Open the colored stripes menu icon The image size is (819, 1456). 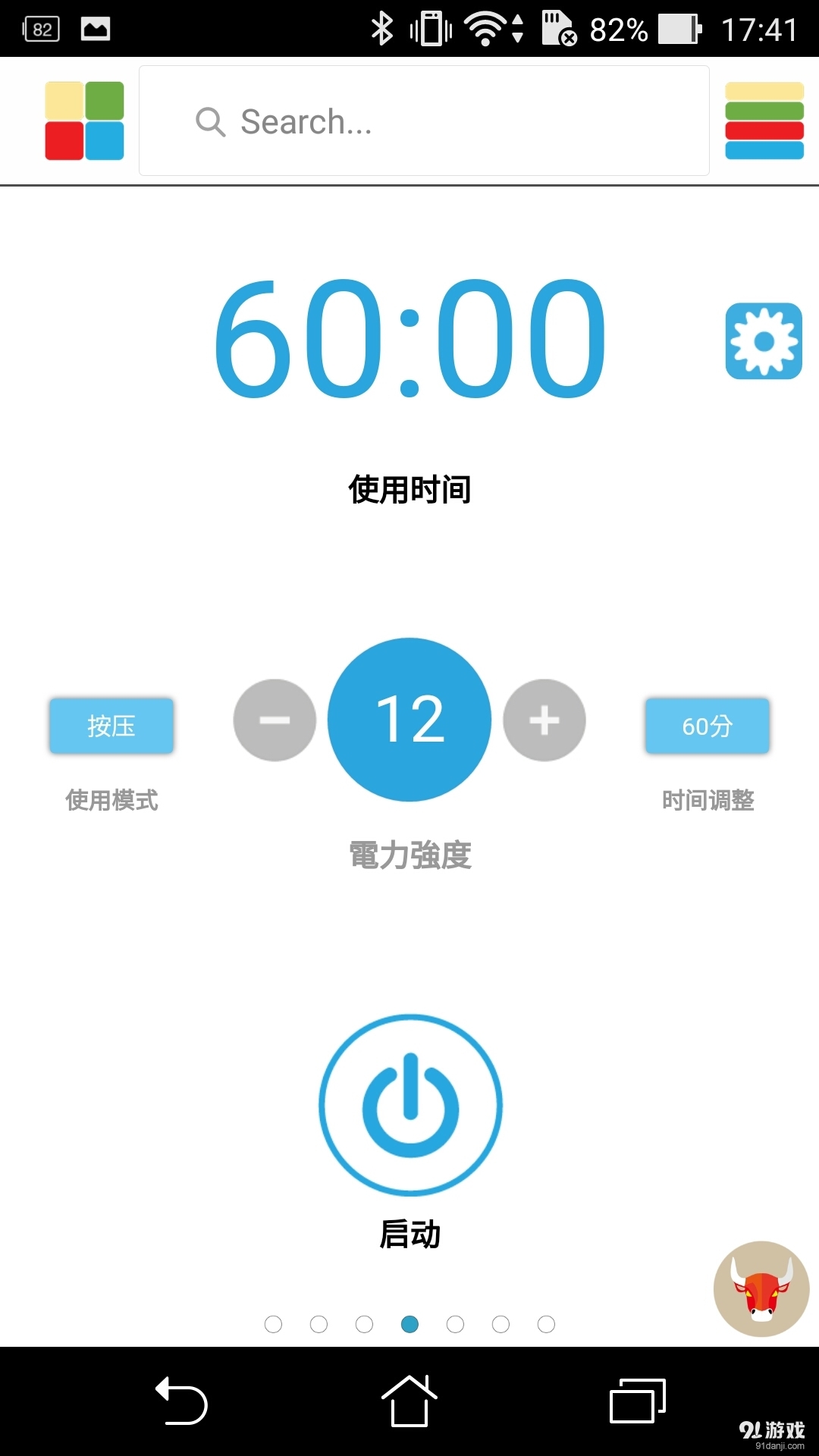point(764,121)
